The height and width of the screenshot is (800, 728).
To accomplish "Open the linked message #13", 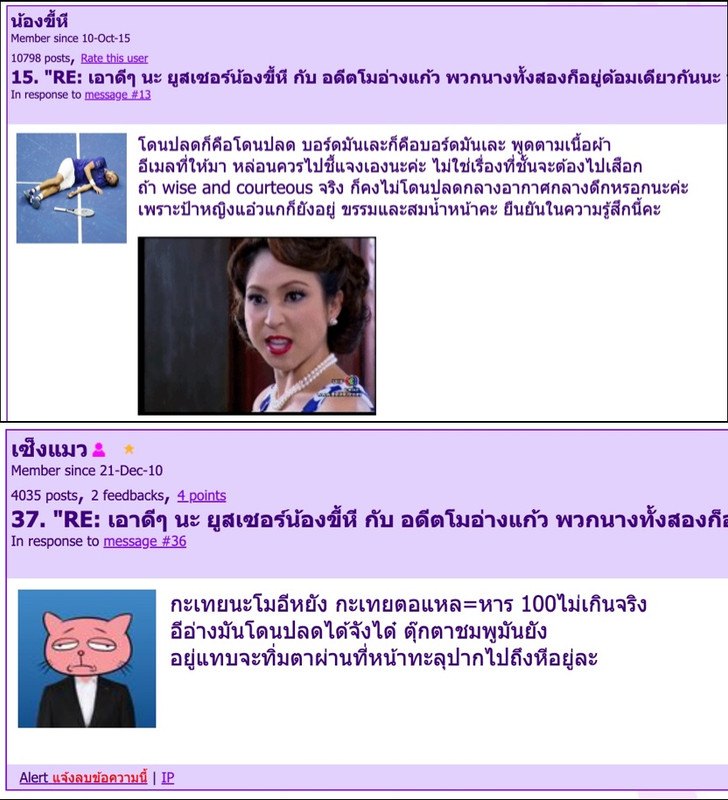I will (117, 94).
